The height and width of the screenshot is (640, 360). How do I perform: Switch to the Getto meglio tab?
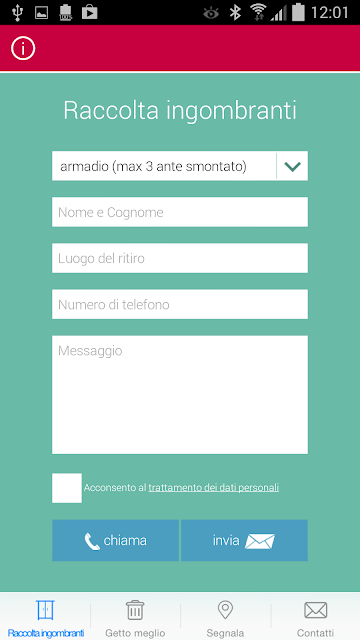tap(135, 616)
